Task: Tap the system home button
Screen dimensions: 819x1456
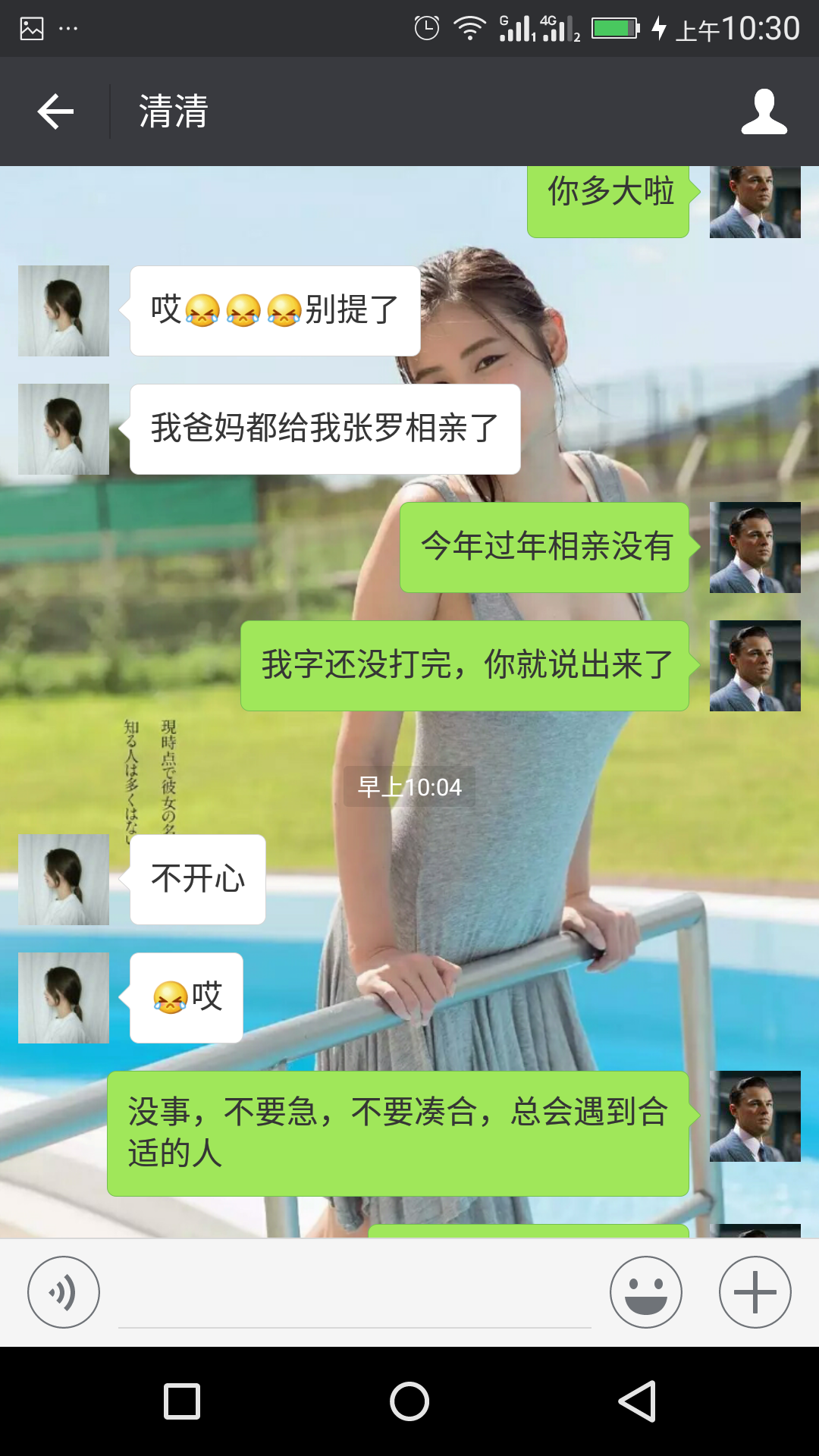Action: (409, 1401)
